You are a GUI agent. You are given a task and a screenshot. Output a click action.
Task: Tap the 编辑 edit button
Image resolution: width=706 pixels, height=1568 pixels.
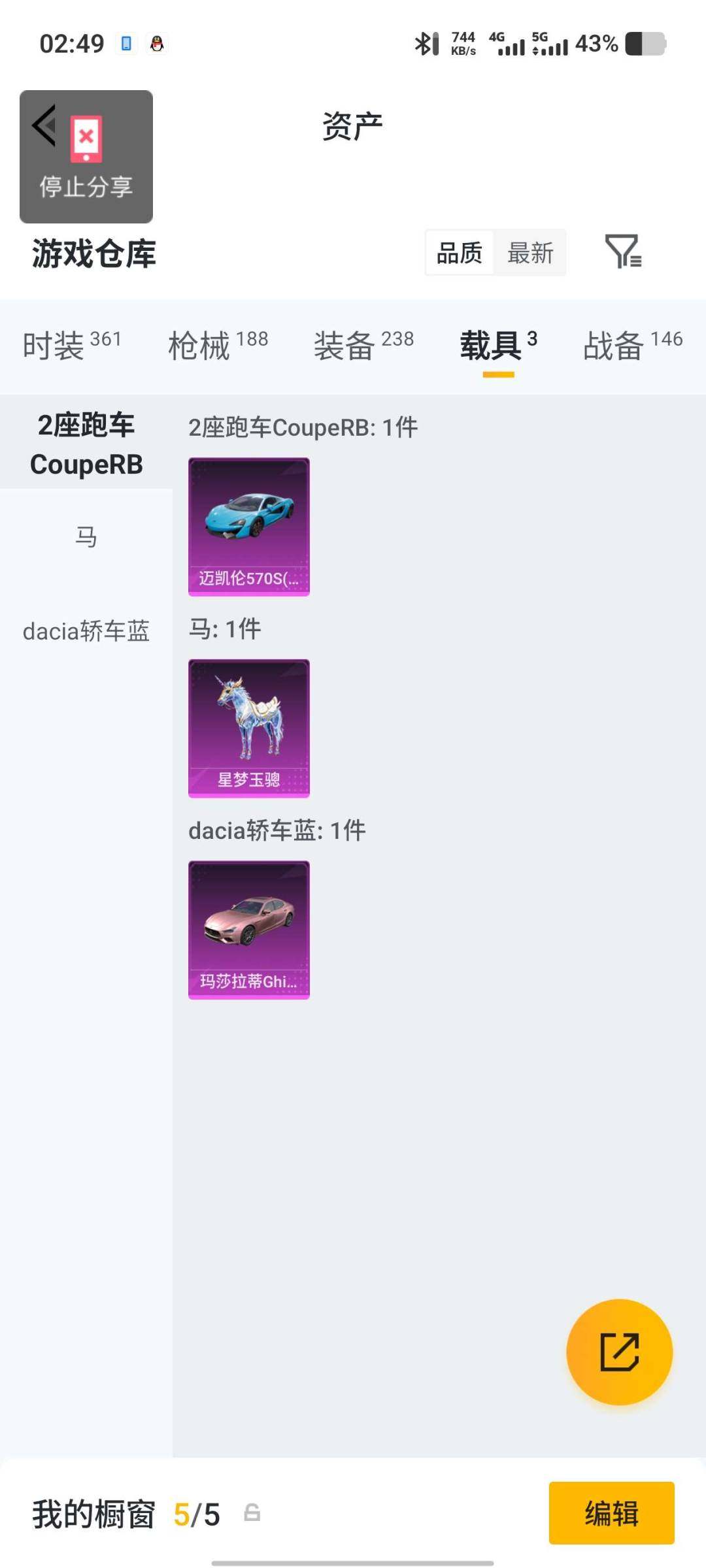point(611,1513)
